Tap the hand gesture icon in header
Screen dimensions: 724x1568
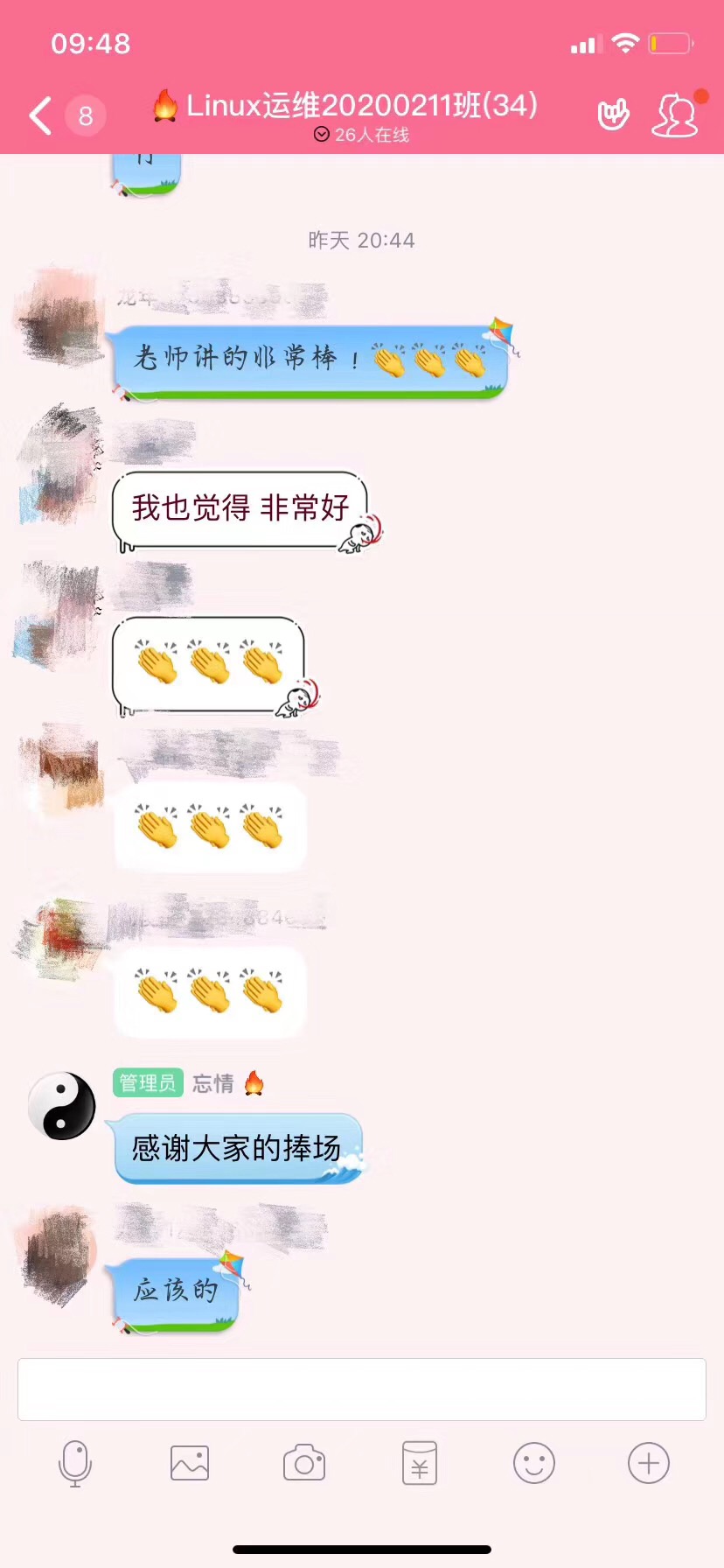pyautogui.click(x=613, y=115)
